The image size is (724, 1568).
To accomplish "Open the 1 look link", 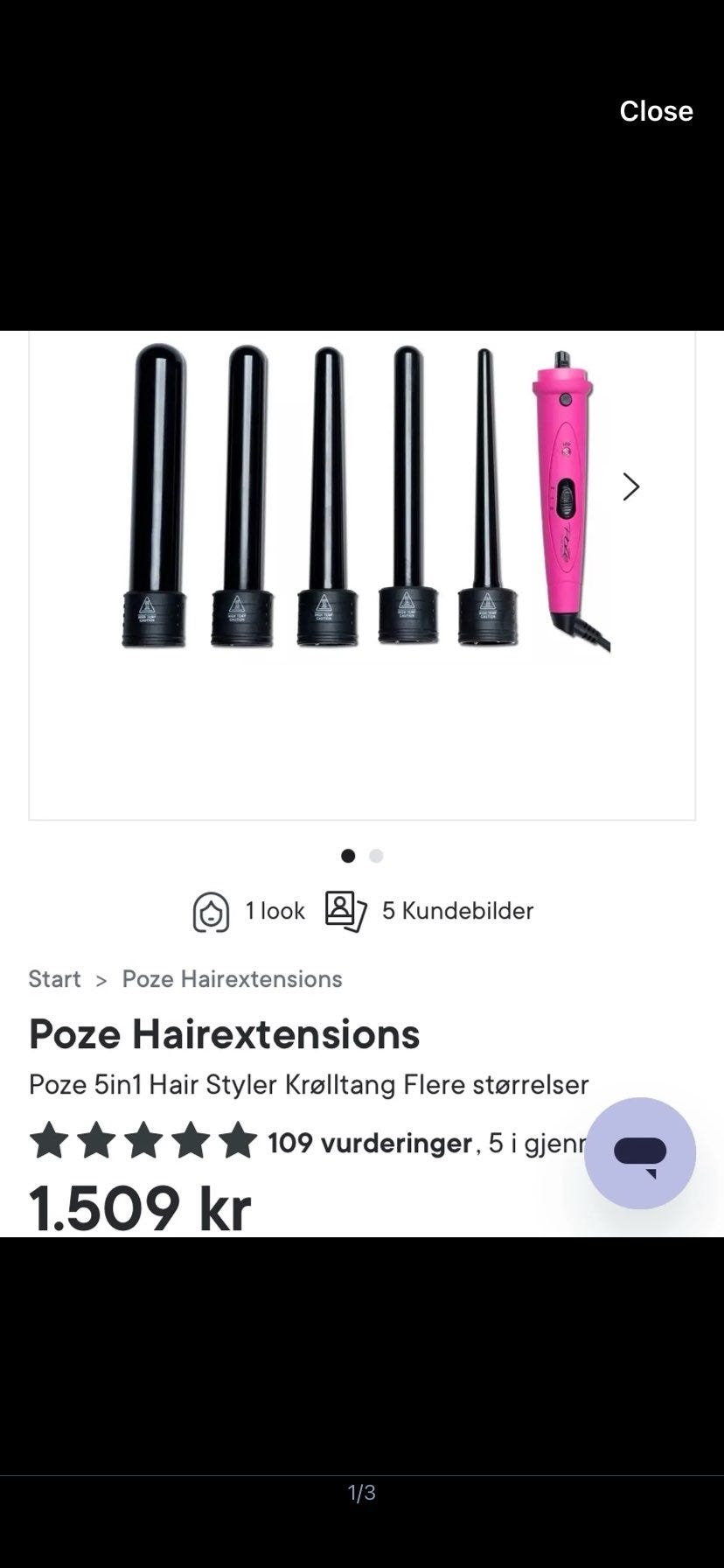I will click(x=248, y=911).
